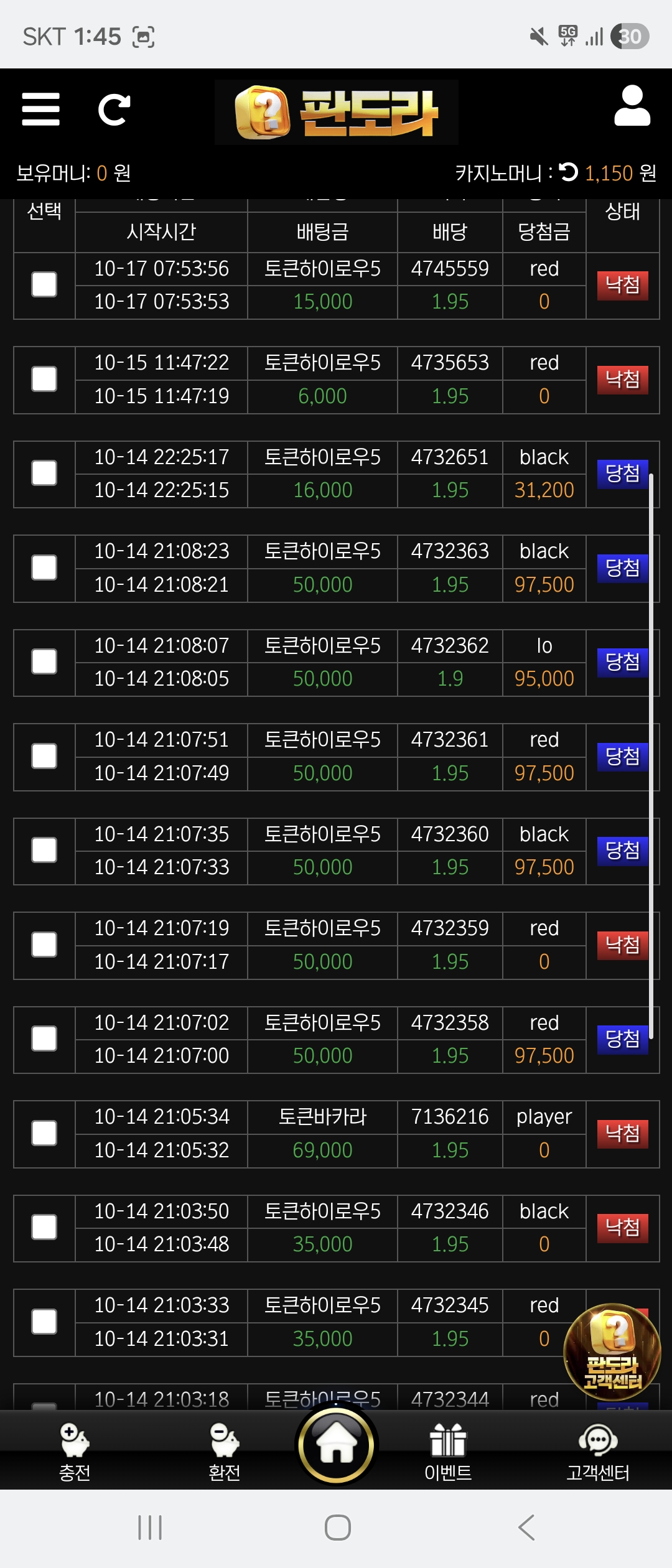Open the hamburger menu
This screenshot has width=672, height=1568.
click(x=41, y=110)
